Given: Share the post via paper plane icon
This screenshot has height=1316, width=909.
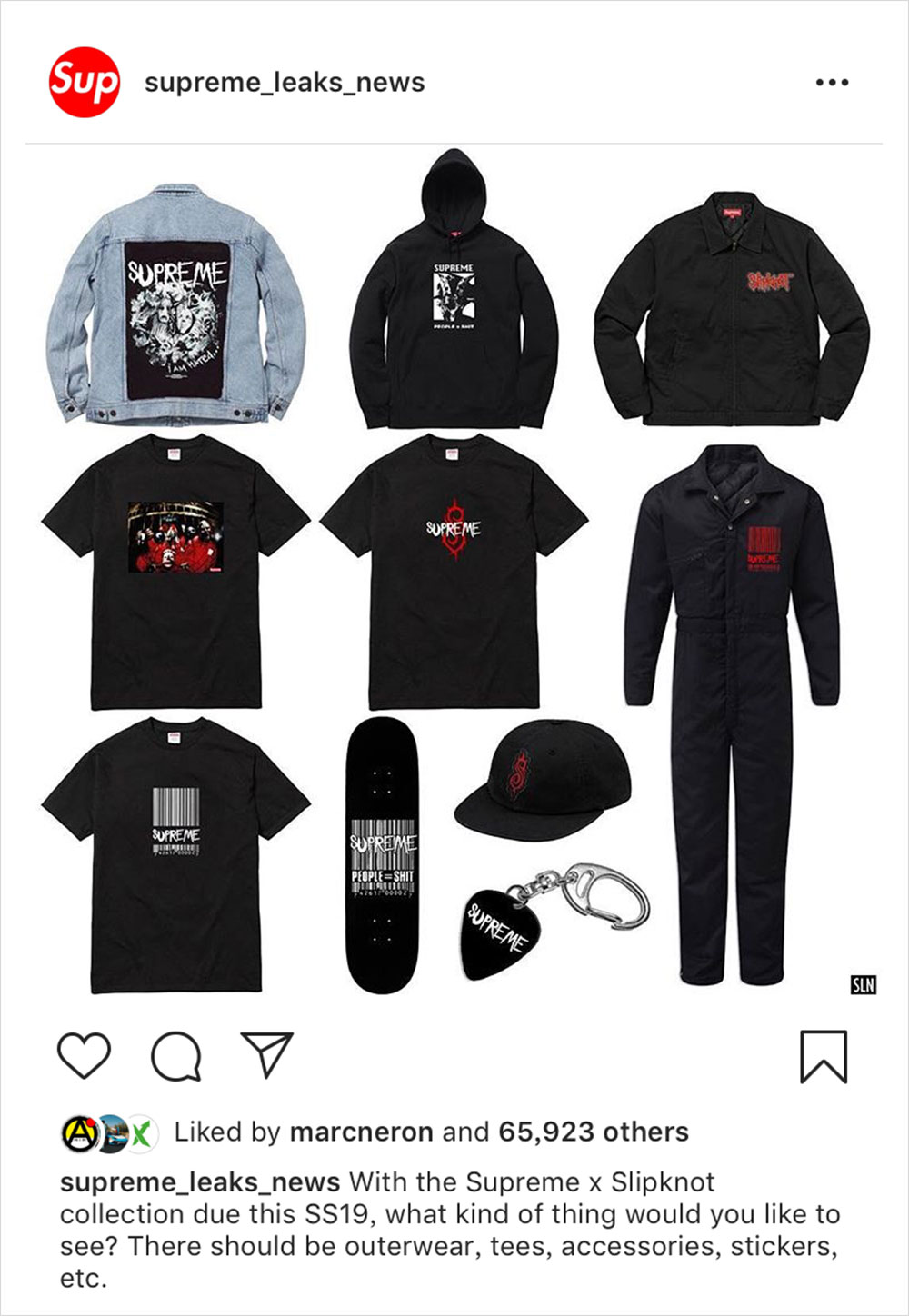Looking at the screenshot, I should [x=266, y=1055].
